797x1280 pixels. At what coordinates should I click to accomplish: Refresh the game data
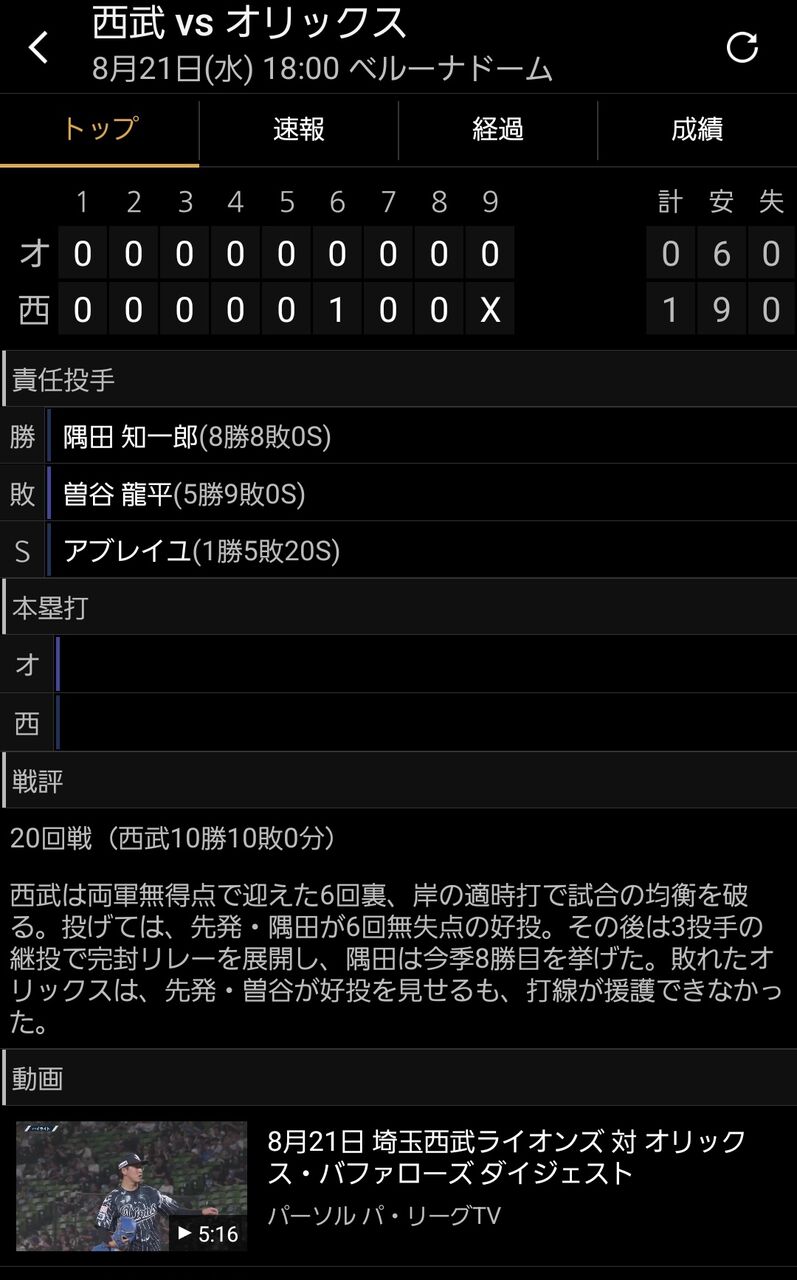pos(742,47)
